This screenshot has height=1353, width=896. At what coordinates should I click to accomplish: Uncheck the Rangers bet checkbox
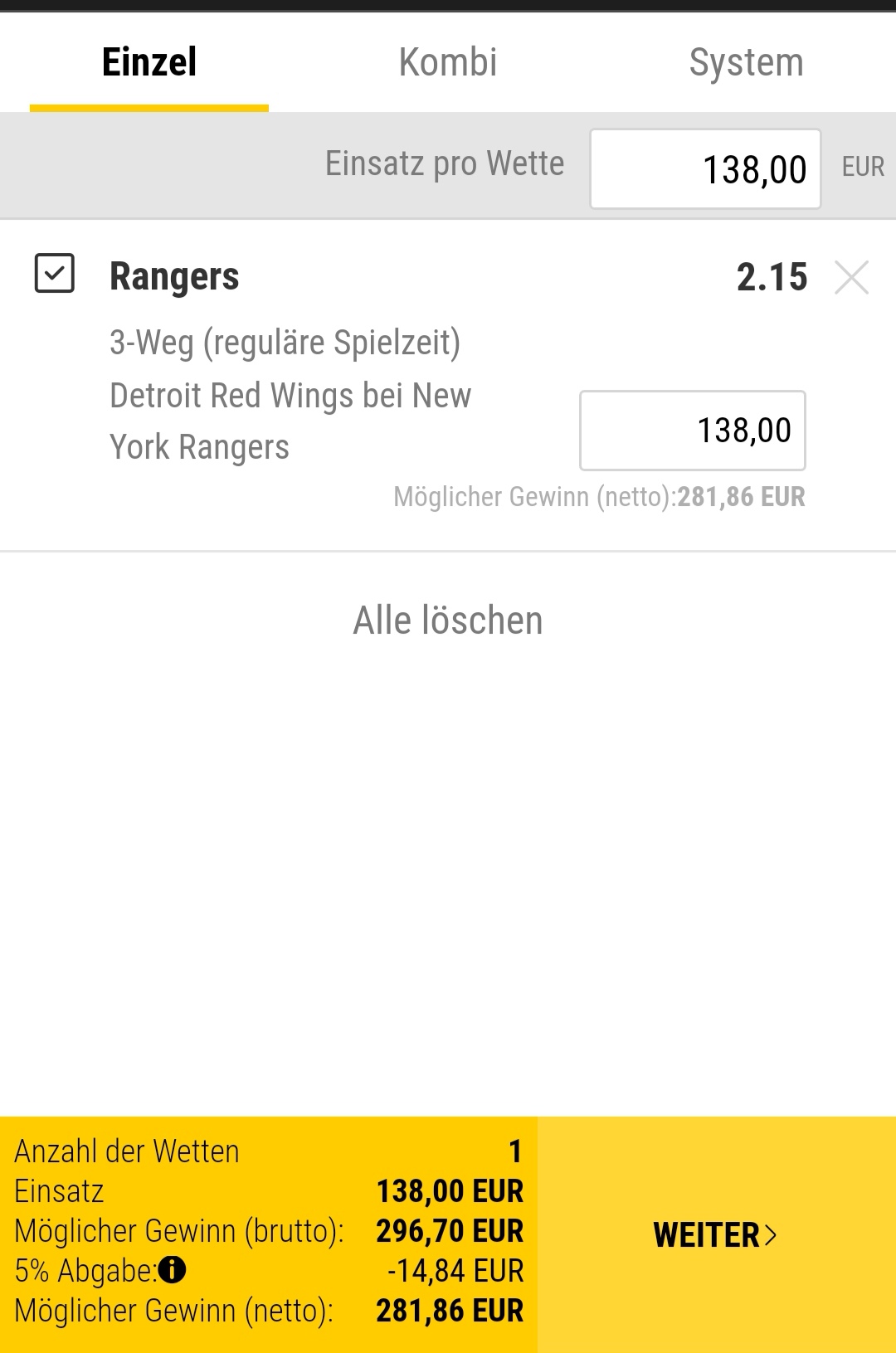click(55, 274)
